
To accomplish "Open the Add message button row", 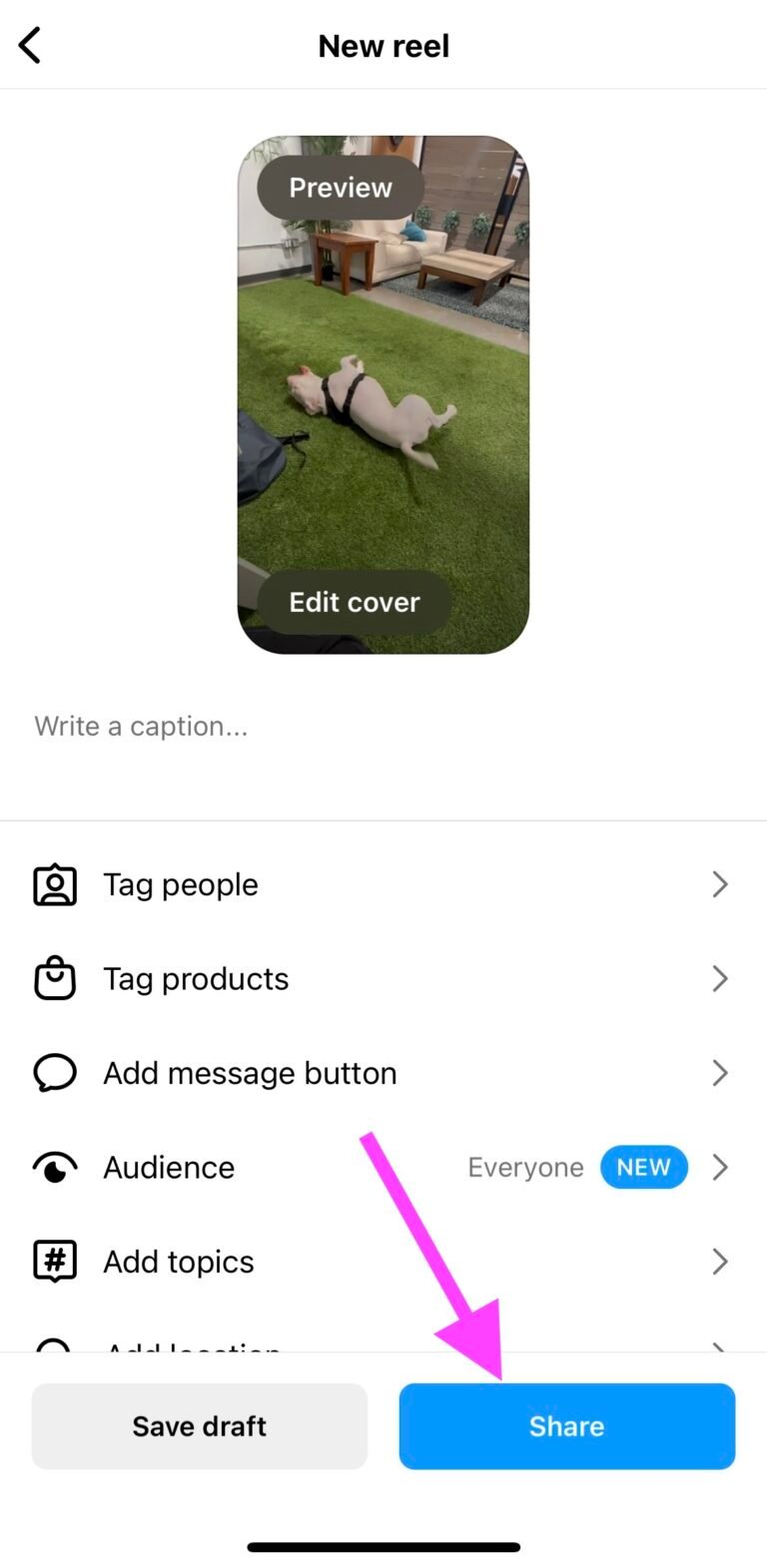I will coord(250,1072).
